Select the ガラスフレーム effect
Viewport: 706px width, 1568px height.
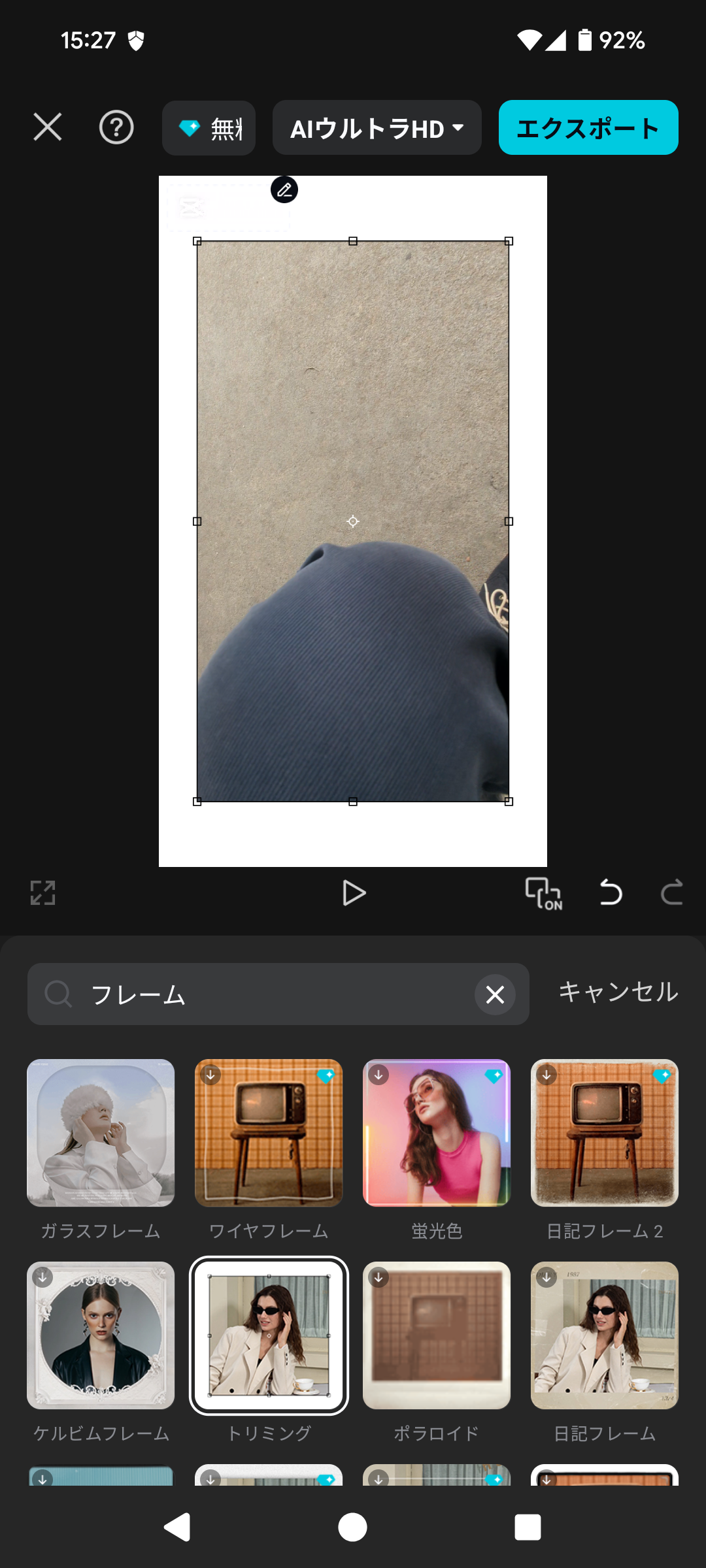pyautogui.click(x=101, y=1133)
